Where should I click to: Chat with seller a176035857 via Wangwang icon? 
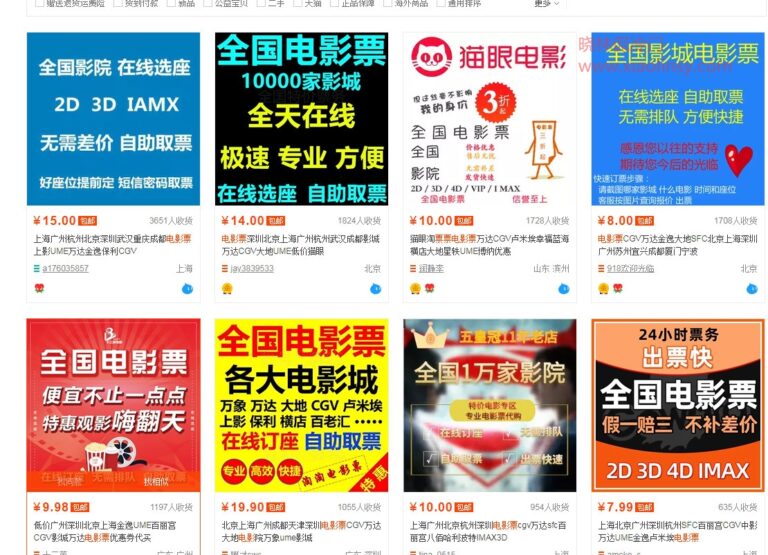tap(187, 289)
